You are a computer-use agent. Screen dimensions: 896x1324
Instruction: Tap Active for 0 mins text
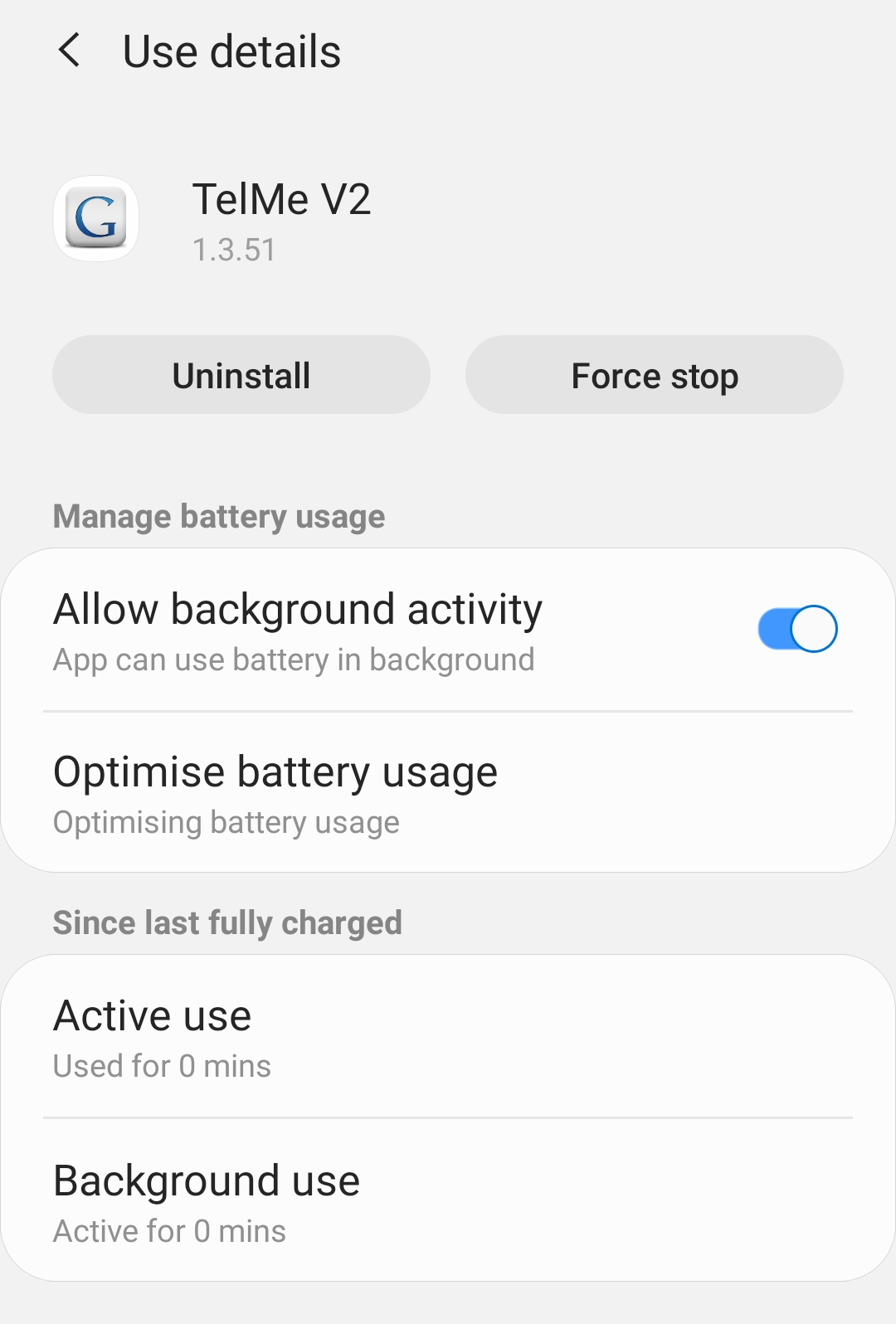tap(168, 1230)
